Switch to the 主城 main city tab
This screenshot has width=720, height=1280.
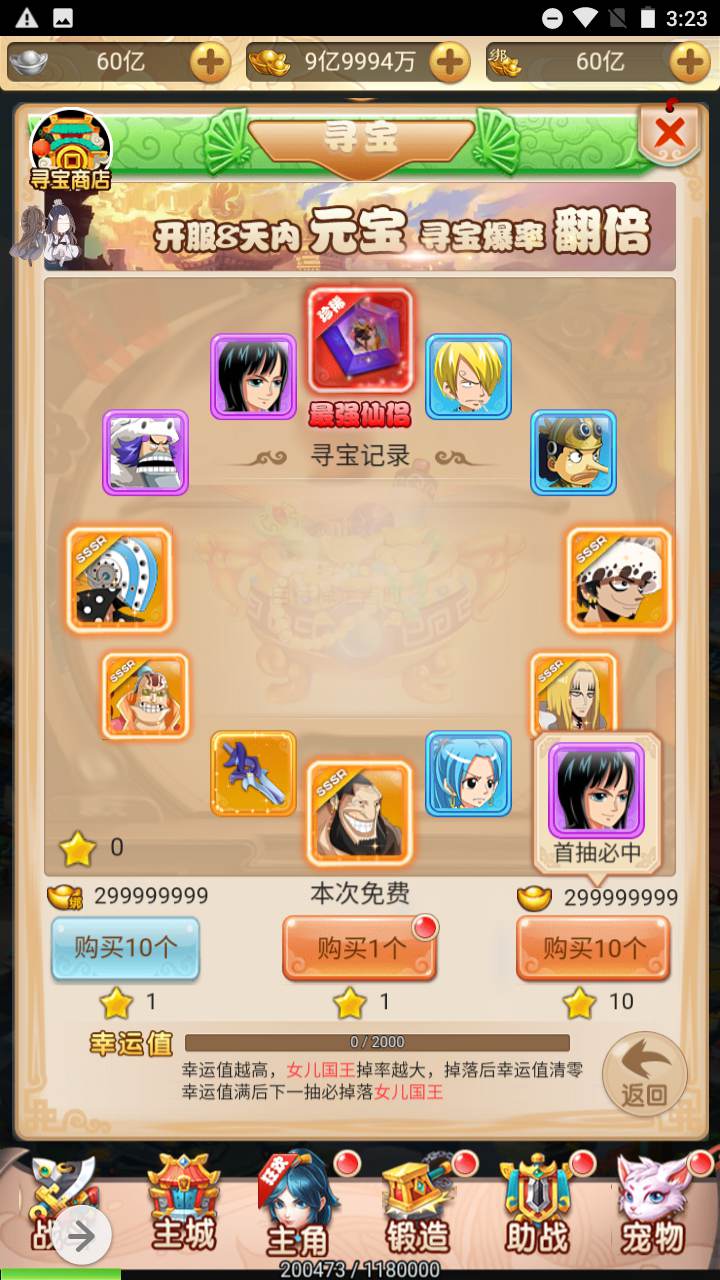[184, 1202]
